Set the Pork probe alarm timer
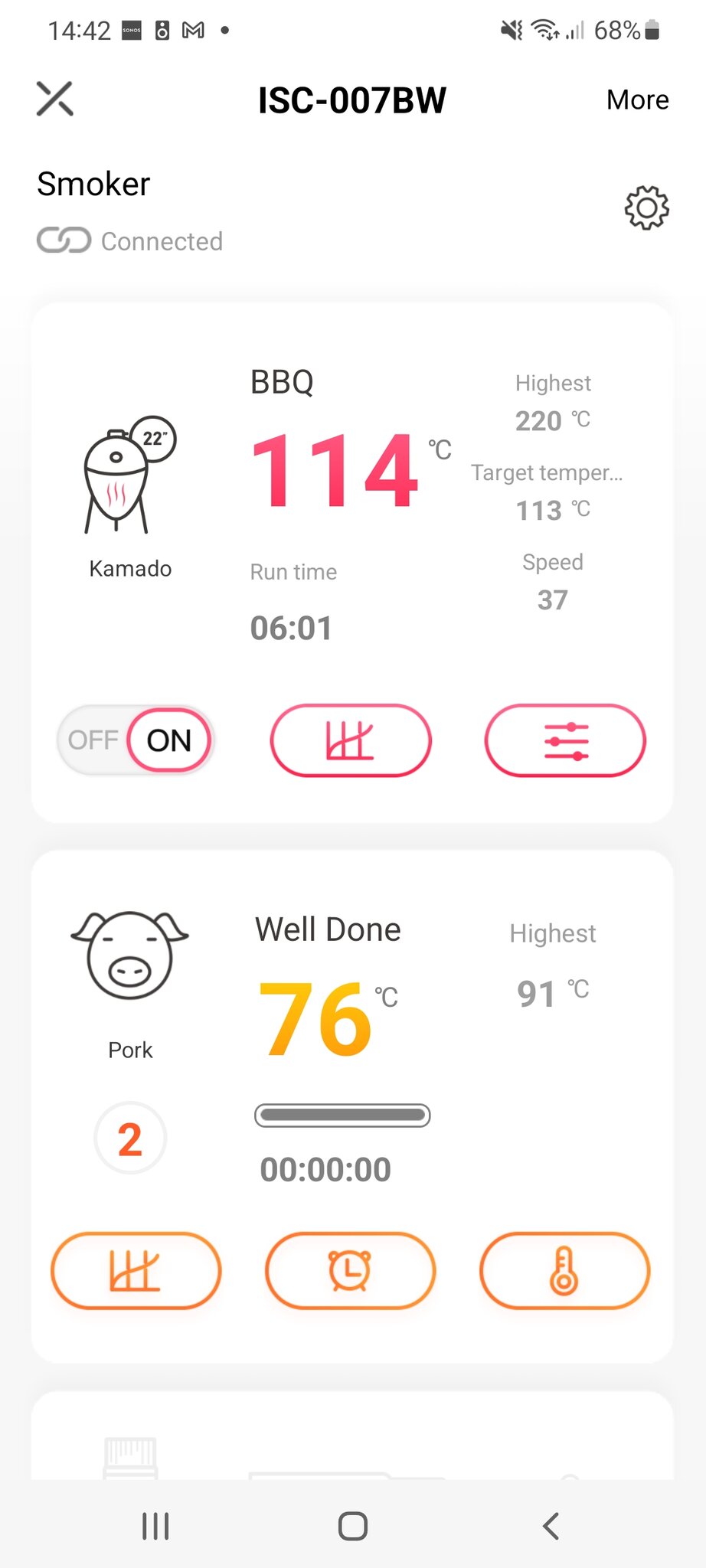 click(351, 1271)
